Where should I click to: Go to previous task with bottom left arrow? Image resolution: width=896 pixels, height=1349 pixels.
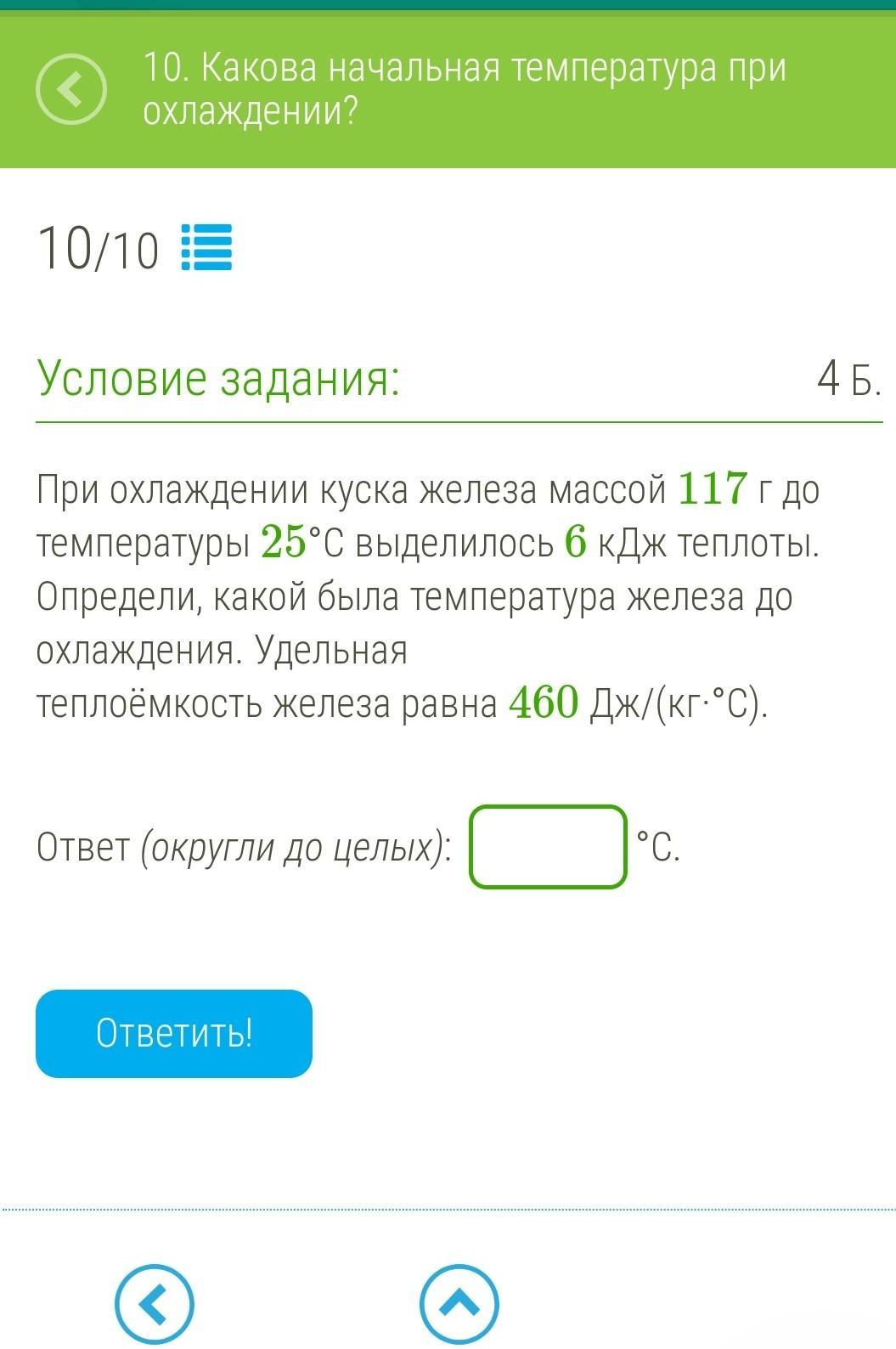click(x=154, y=1305)
